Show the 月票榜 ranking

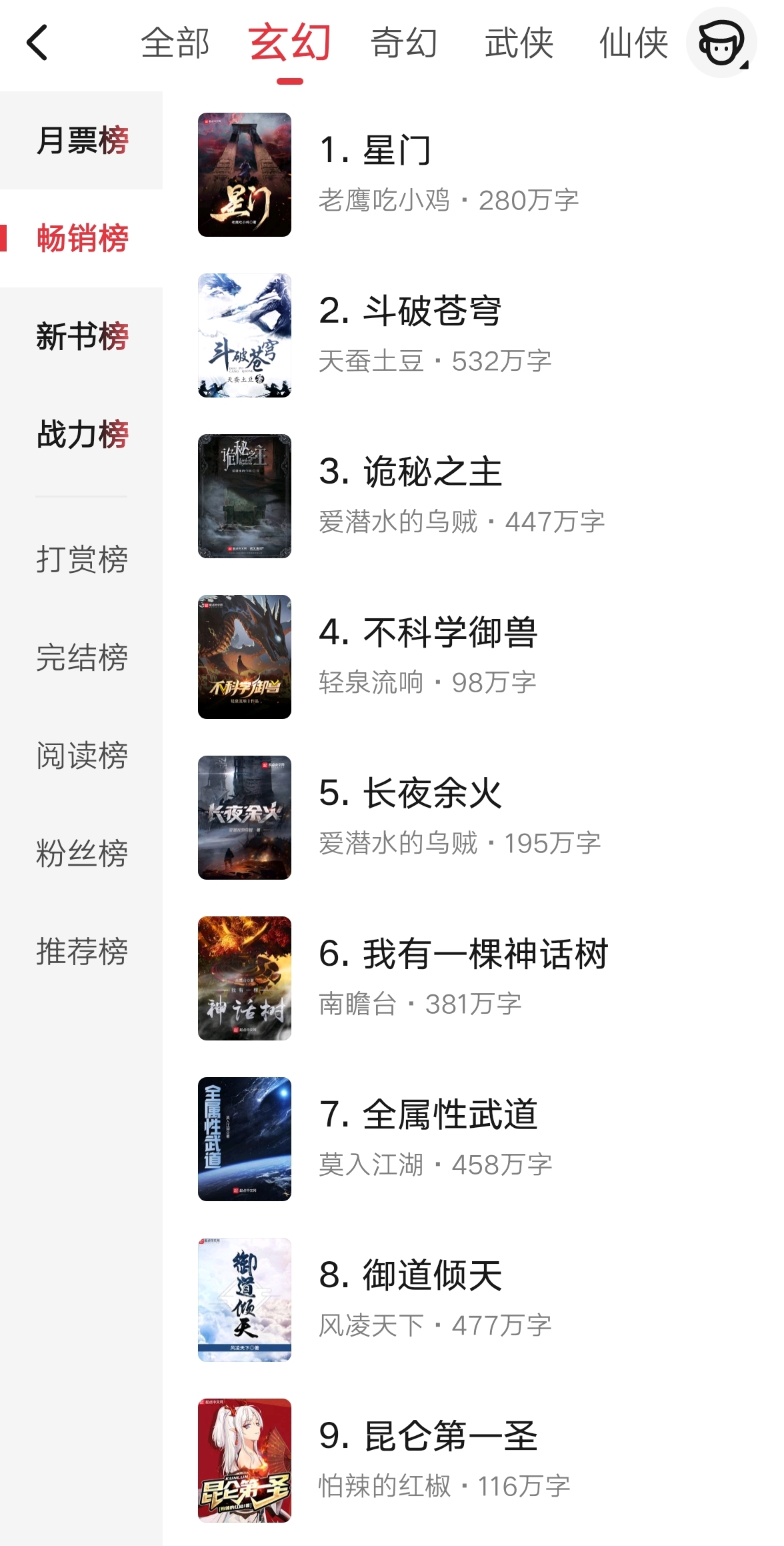82,141
